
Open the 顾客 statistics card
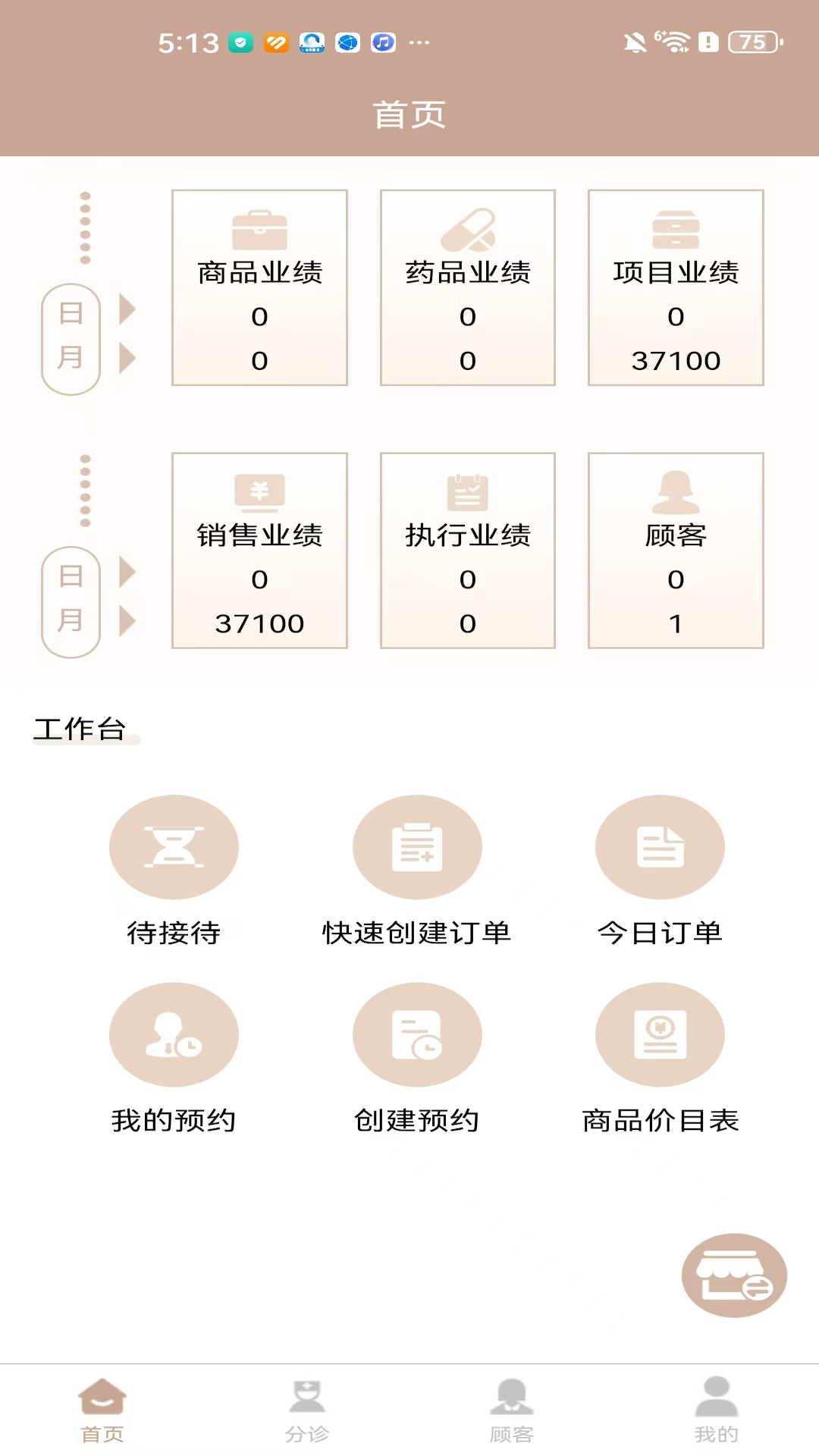[676, 551]
